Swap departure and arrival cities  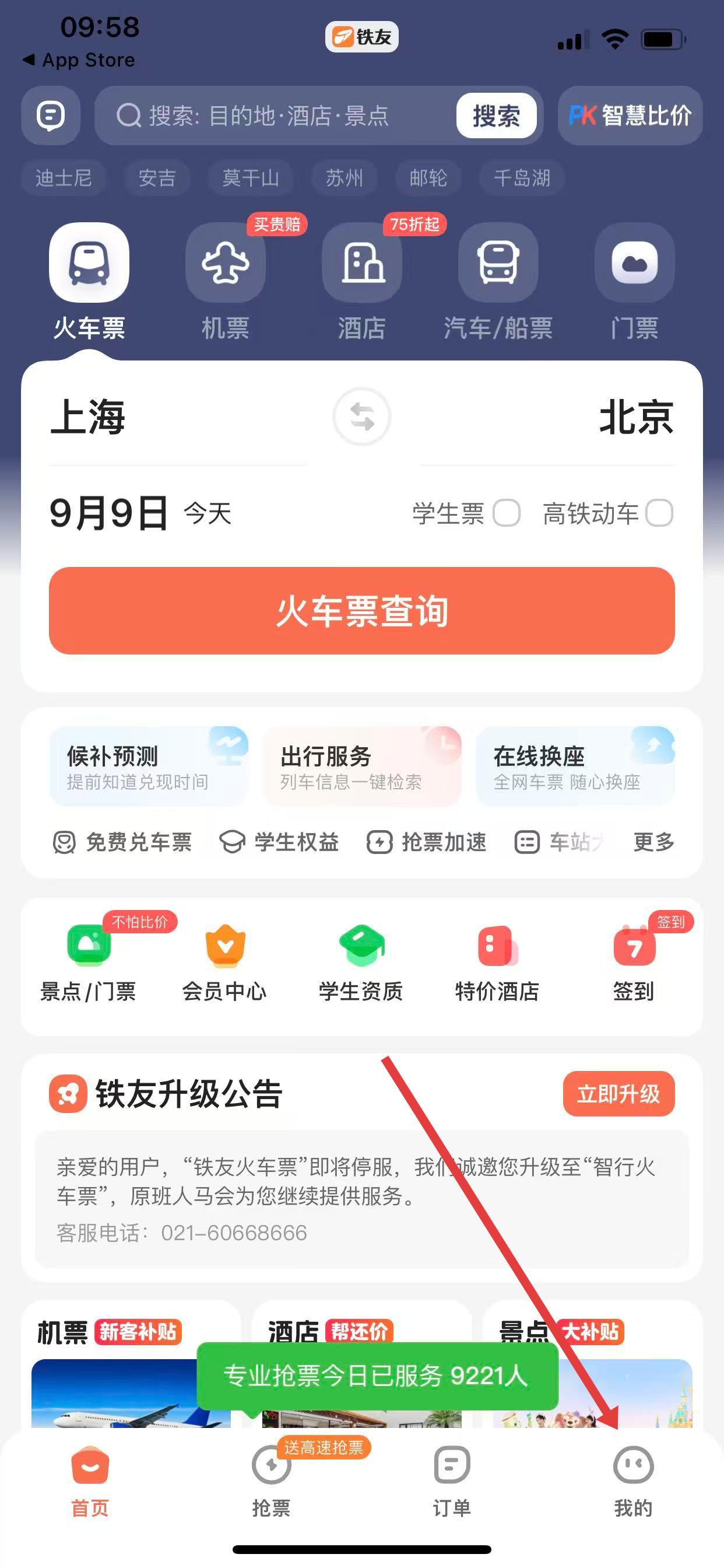362,417
